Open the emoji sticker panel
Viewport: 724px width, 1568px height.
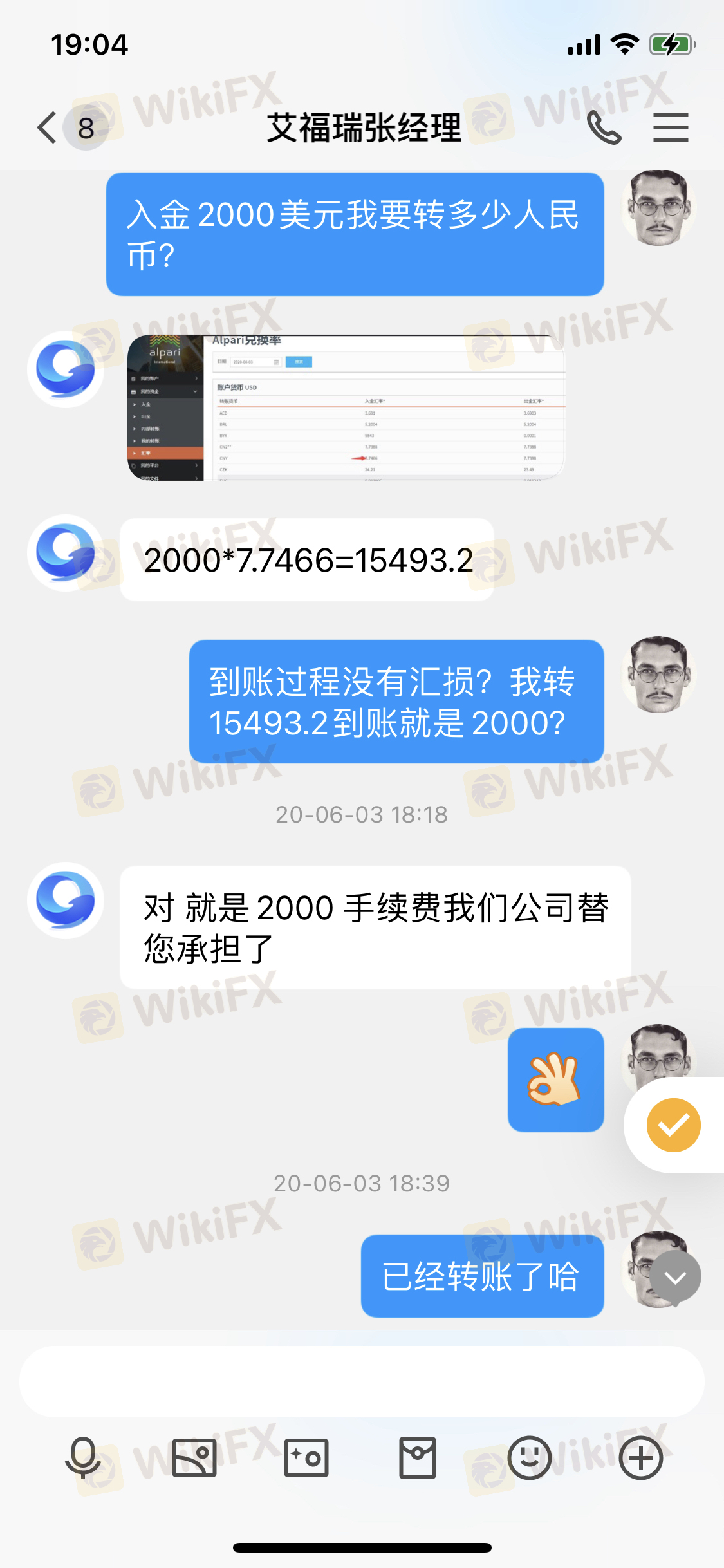(529, 1458)
